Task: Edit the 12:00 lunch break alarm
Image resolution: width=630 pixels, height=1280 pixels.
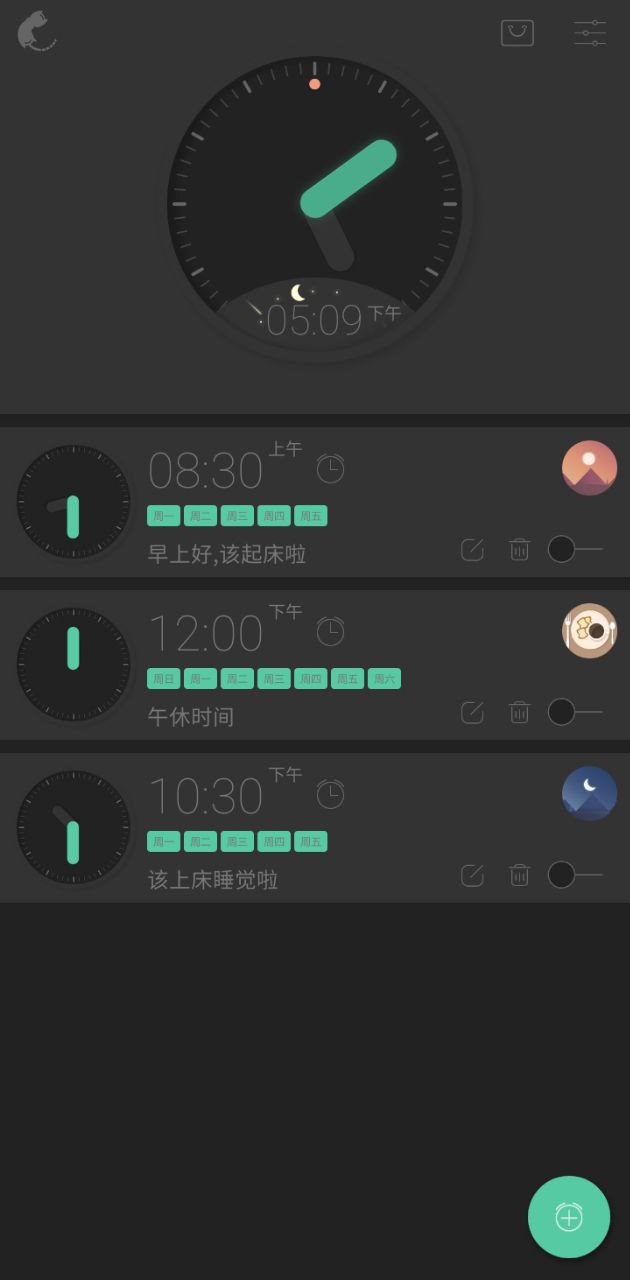Action: 472,712
